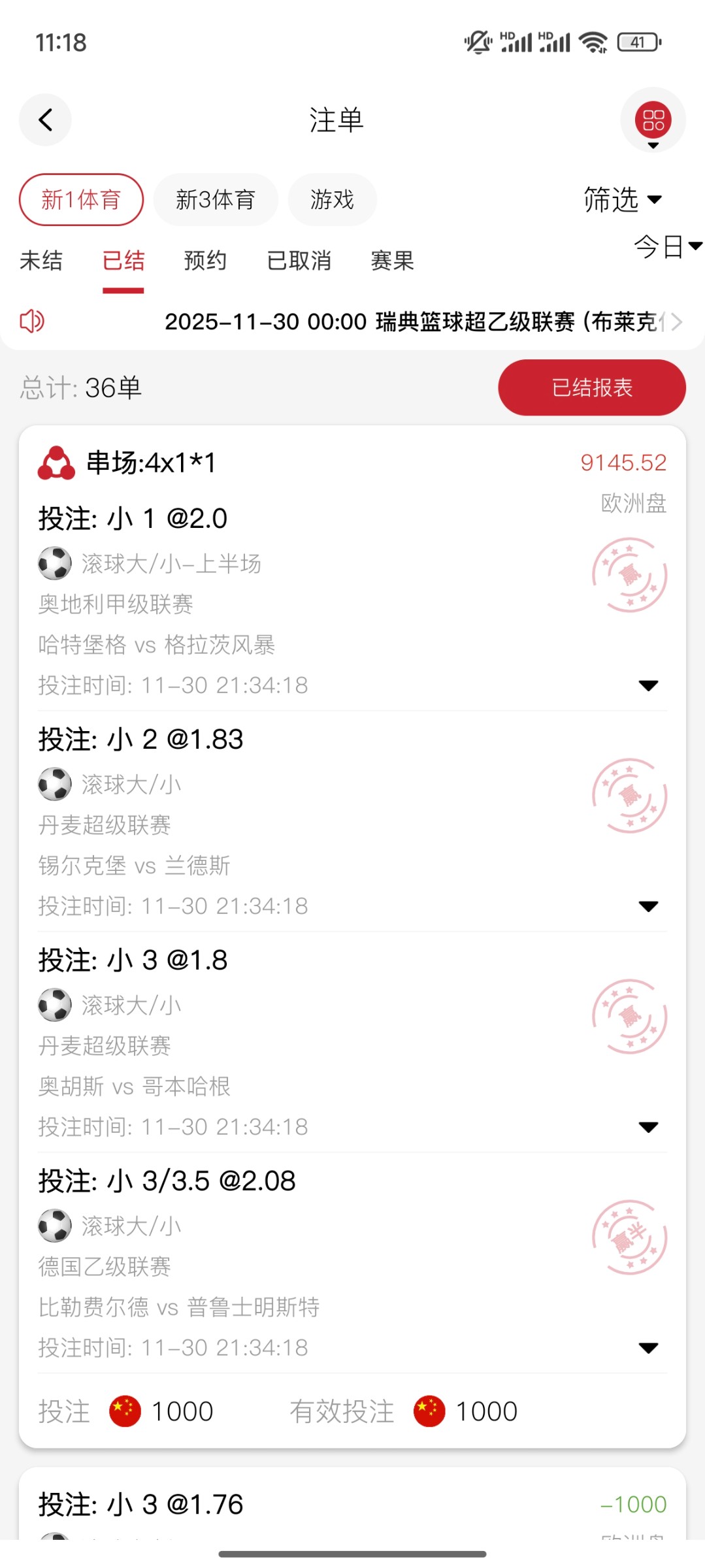
Task: Click the red 串场 parlay icon
Action: (57, 463)
